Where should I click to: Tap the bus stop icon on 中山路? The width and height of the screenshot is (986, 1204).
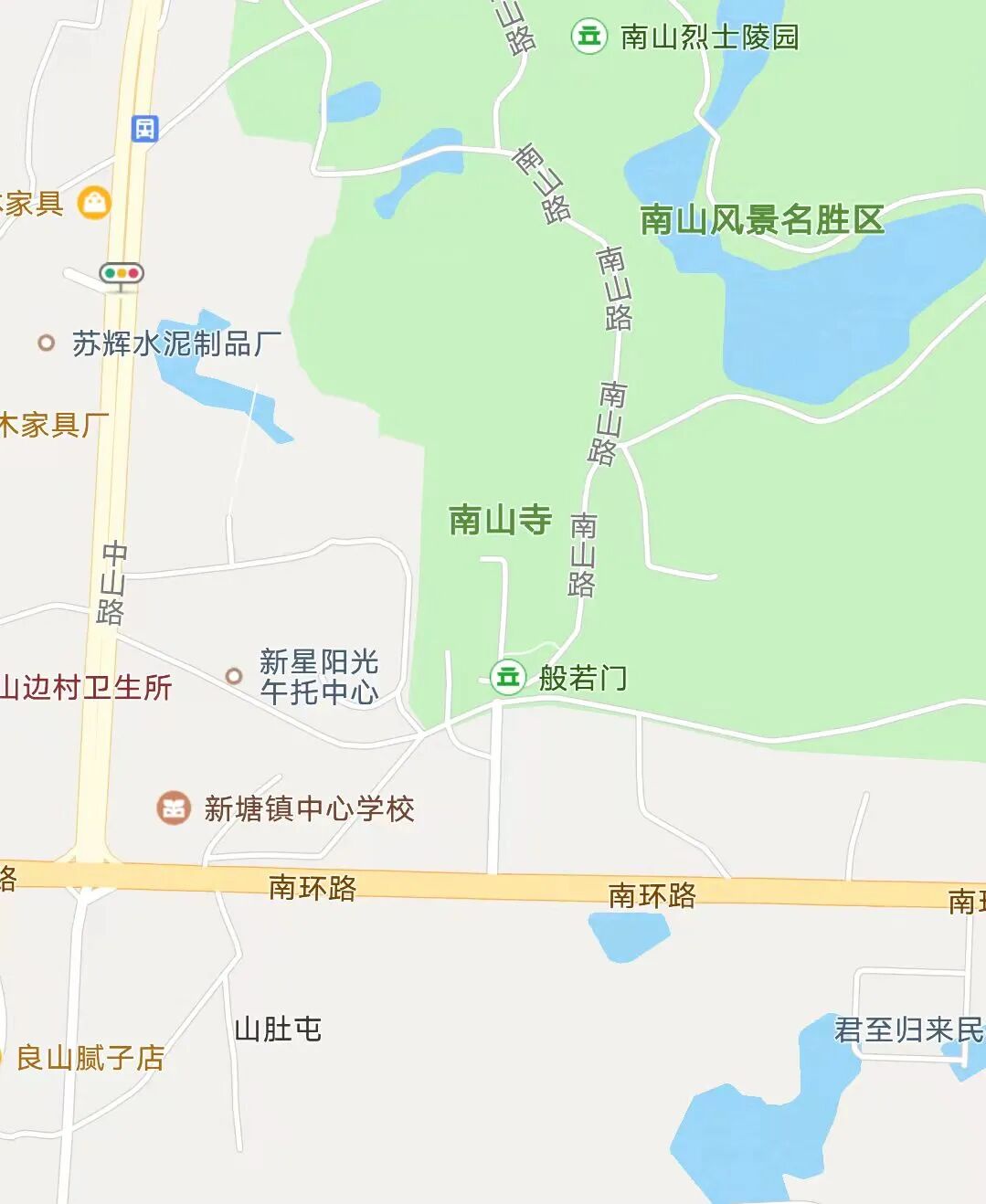point(144,128)
